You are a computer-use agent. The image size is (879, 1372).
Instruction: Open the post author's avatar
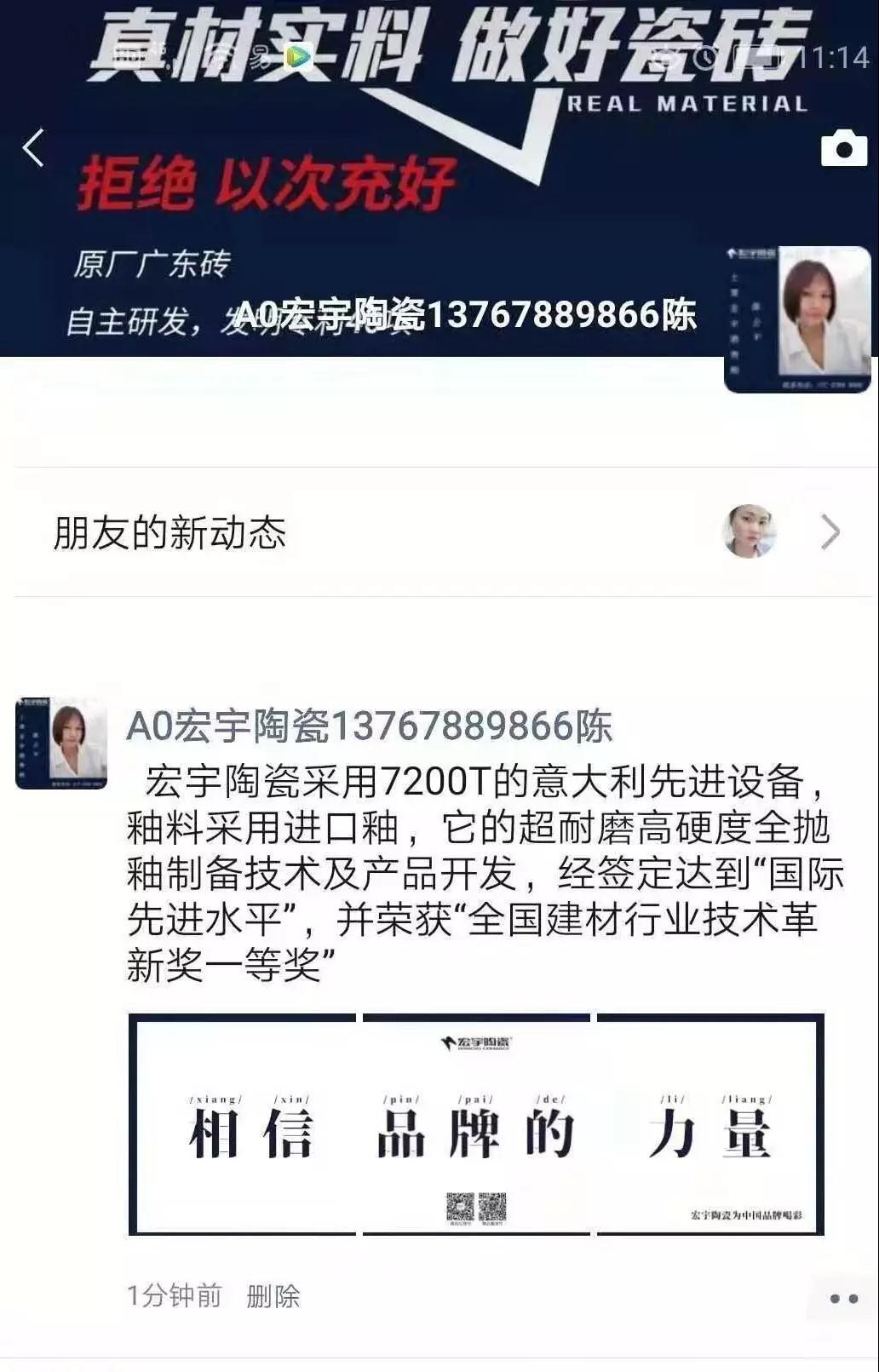tap(61, 743)
